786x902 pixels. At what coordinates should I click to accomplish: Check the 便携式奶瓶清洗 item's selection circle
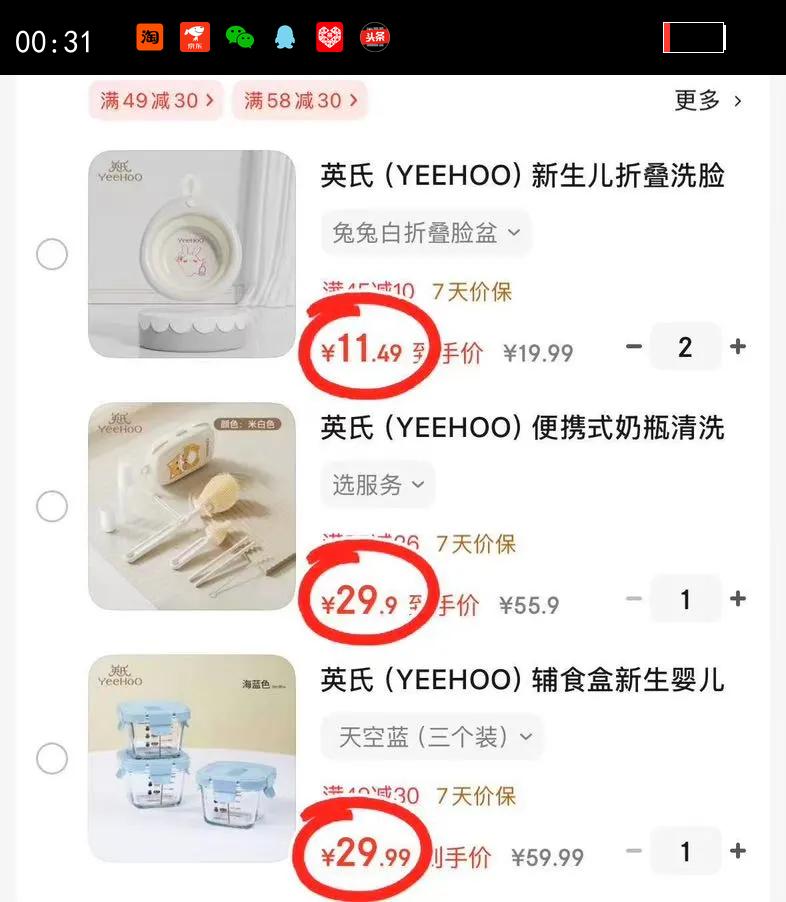(x=52, y=507)
